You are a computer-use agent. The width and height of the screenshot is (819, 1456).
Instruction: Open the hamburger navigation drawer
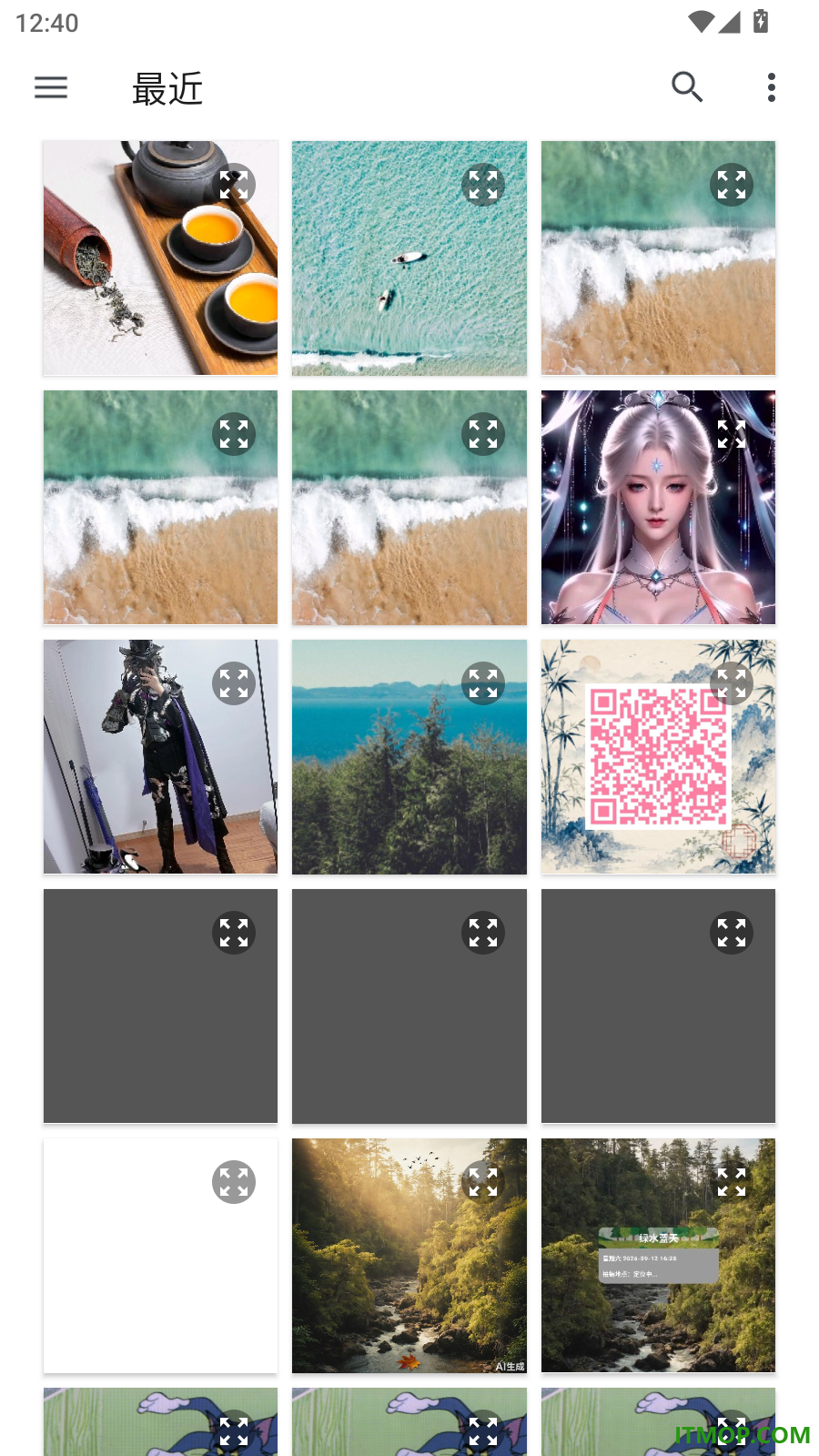point(51,87)
